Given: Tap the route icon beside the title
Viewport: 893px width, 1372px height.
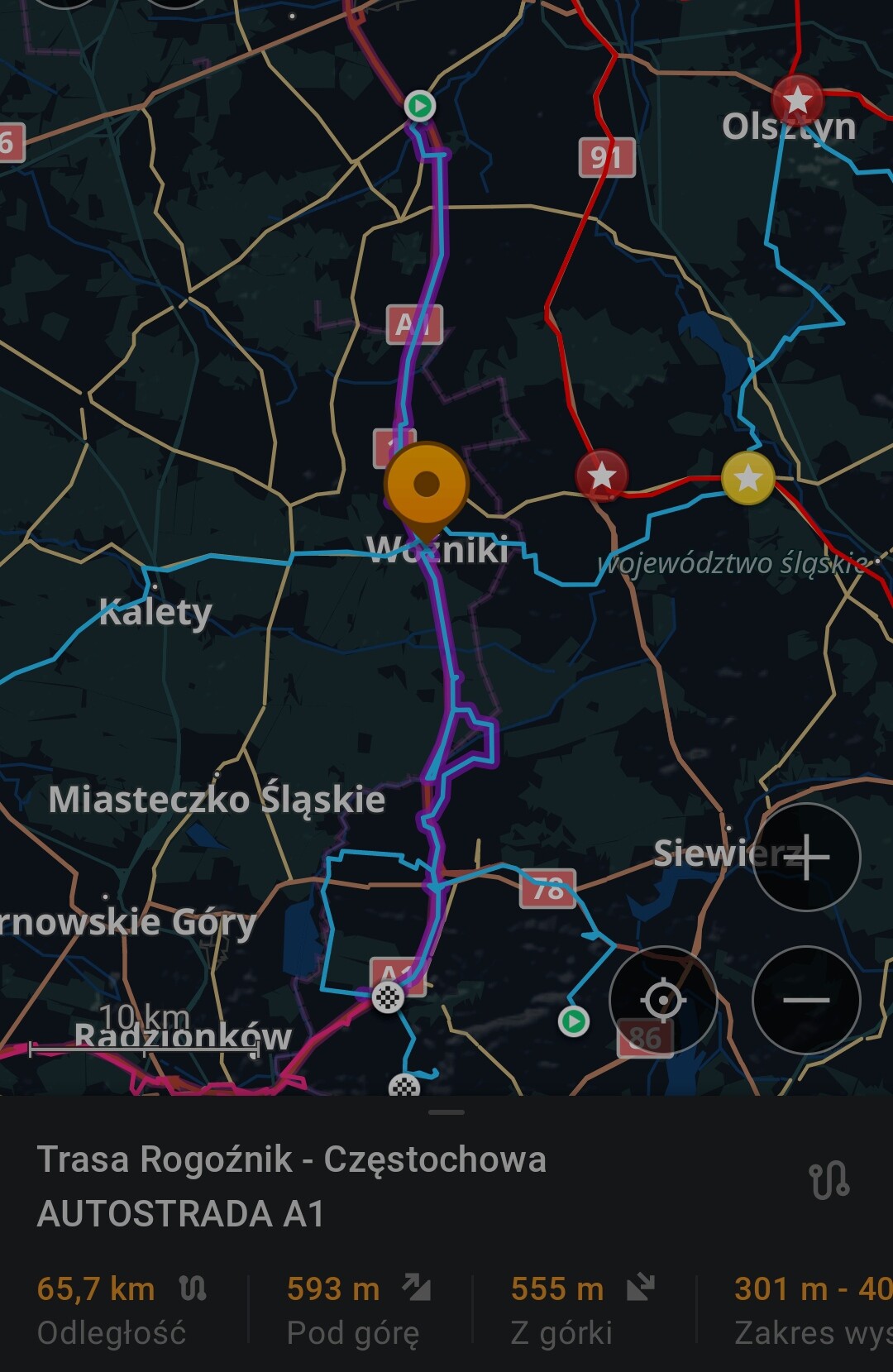Looking at the screenshot, I should (829, 1180).
